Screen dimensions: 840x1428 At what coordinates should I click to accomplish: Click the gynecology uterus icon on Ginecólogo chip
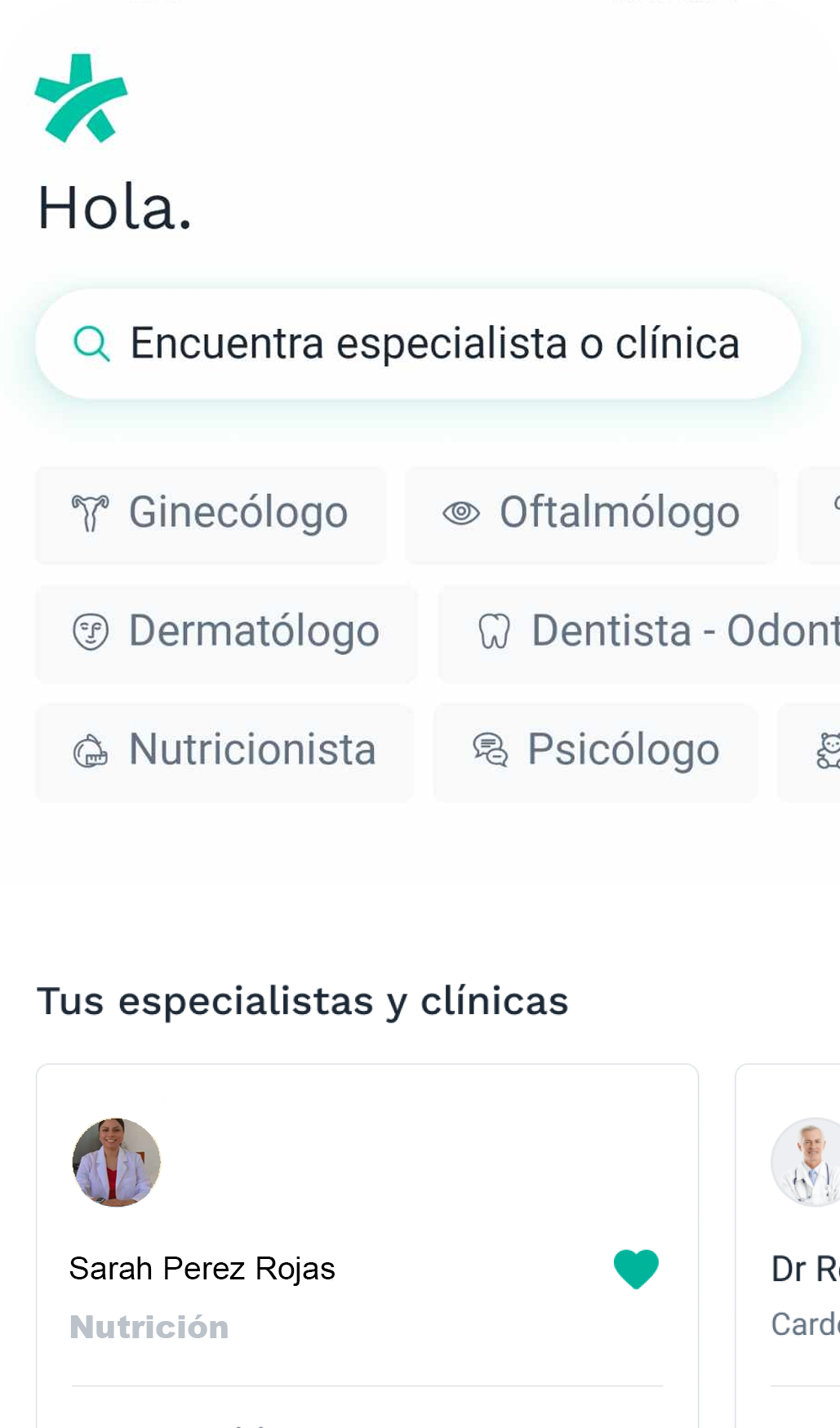[90, 513]
